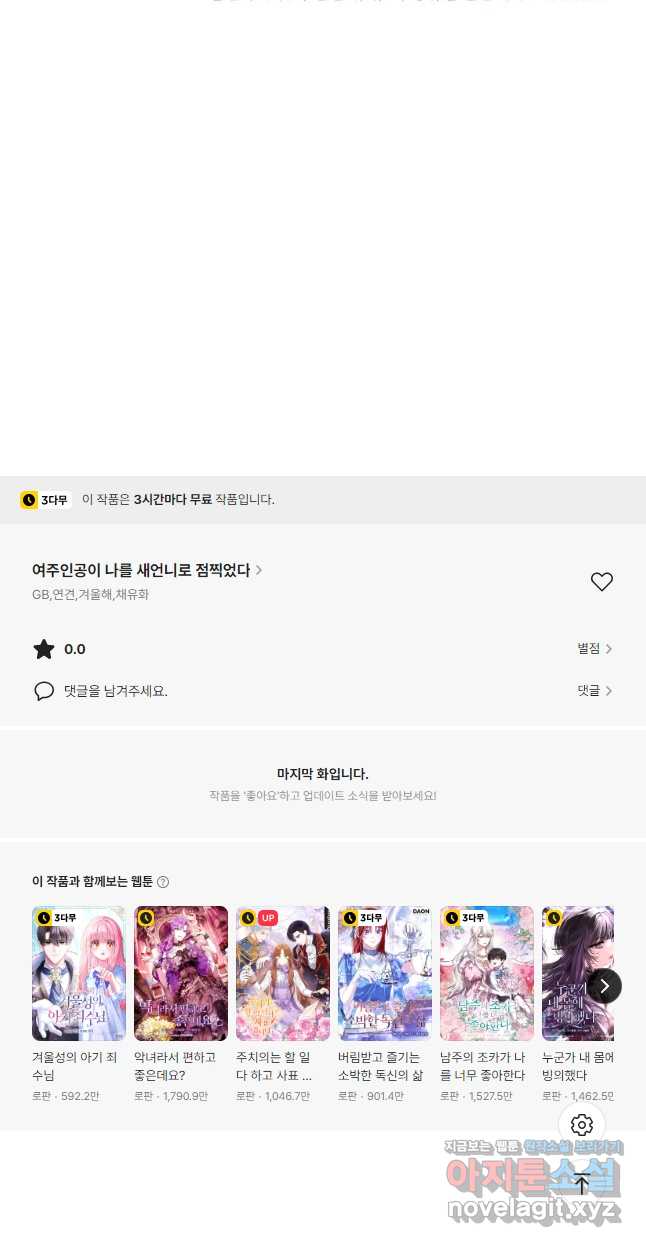This screenshot has width=646, height=1247.
Task: Show info about 이 작품과 함께보는 웹툰
Action: 163,882
